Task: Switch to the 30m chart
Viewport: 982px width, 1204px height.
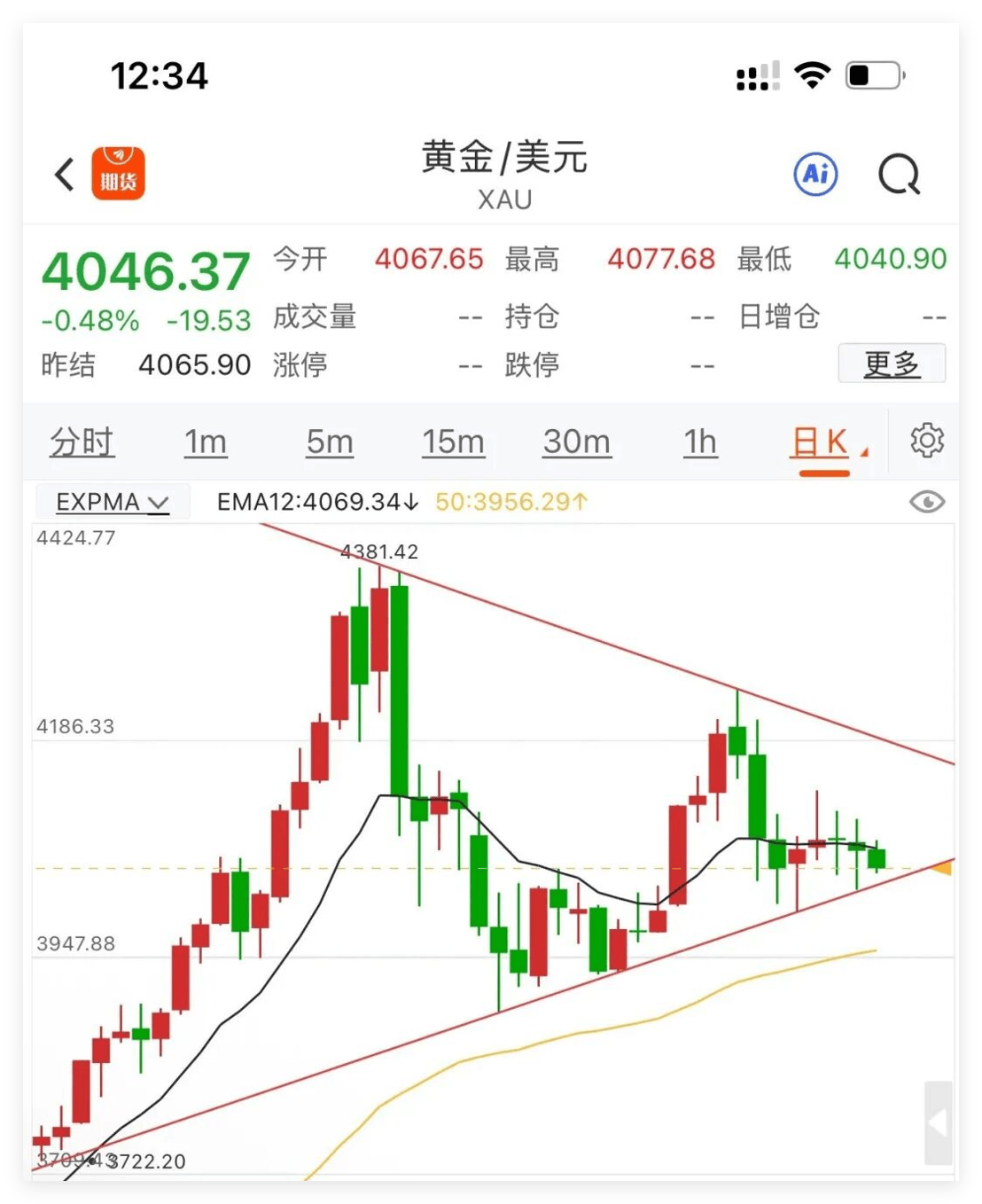Action: click(x=577, y=442)
